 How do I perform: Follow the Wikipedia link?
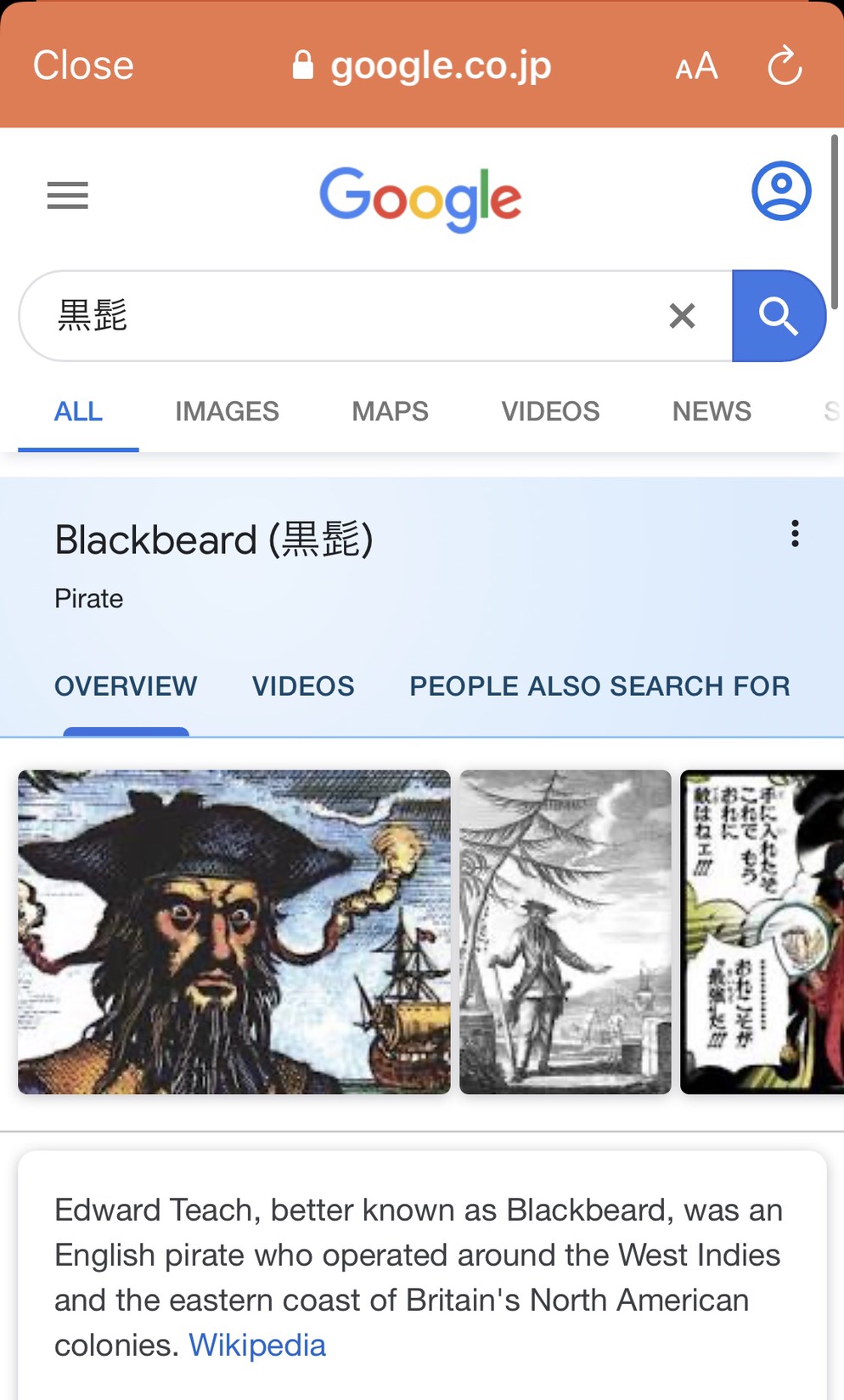257,1346
